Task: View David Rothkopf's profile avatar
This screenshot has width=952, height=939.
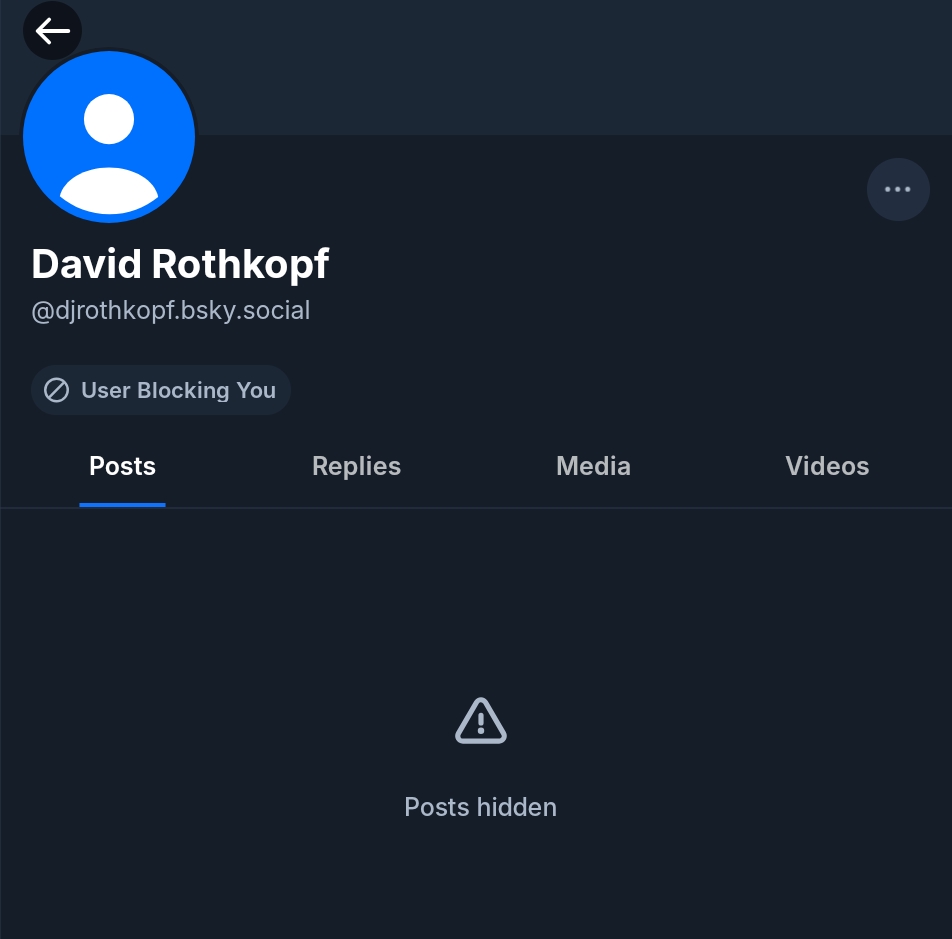Action: (x=109, y=138)
